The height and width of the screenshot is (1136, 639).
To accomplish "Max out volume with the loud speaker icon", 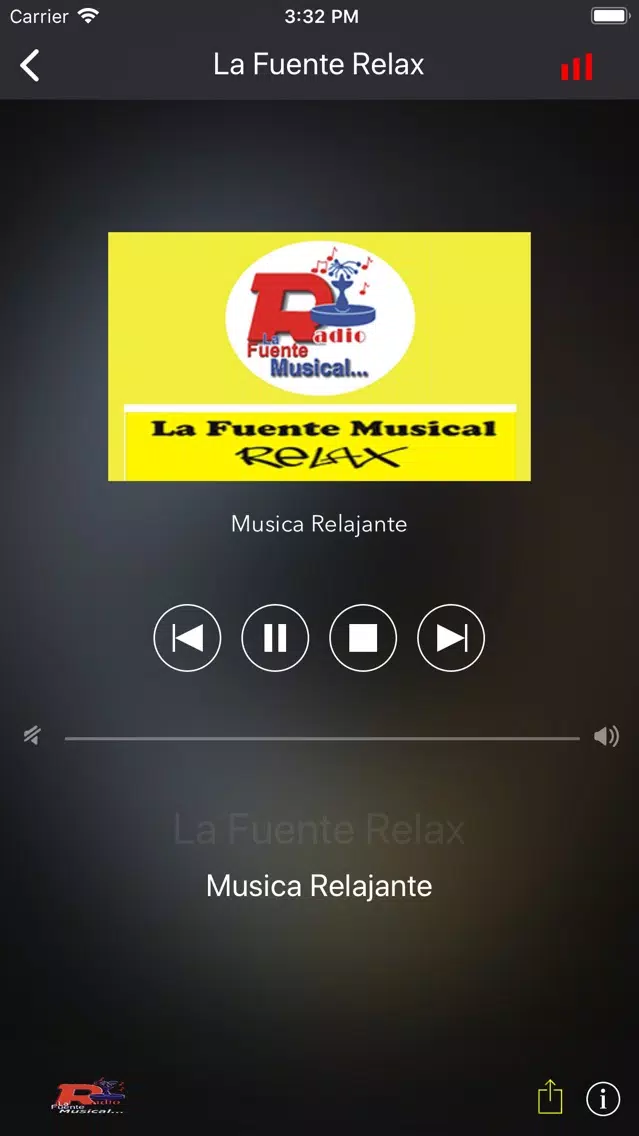I will 606,737.
